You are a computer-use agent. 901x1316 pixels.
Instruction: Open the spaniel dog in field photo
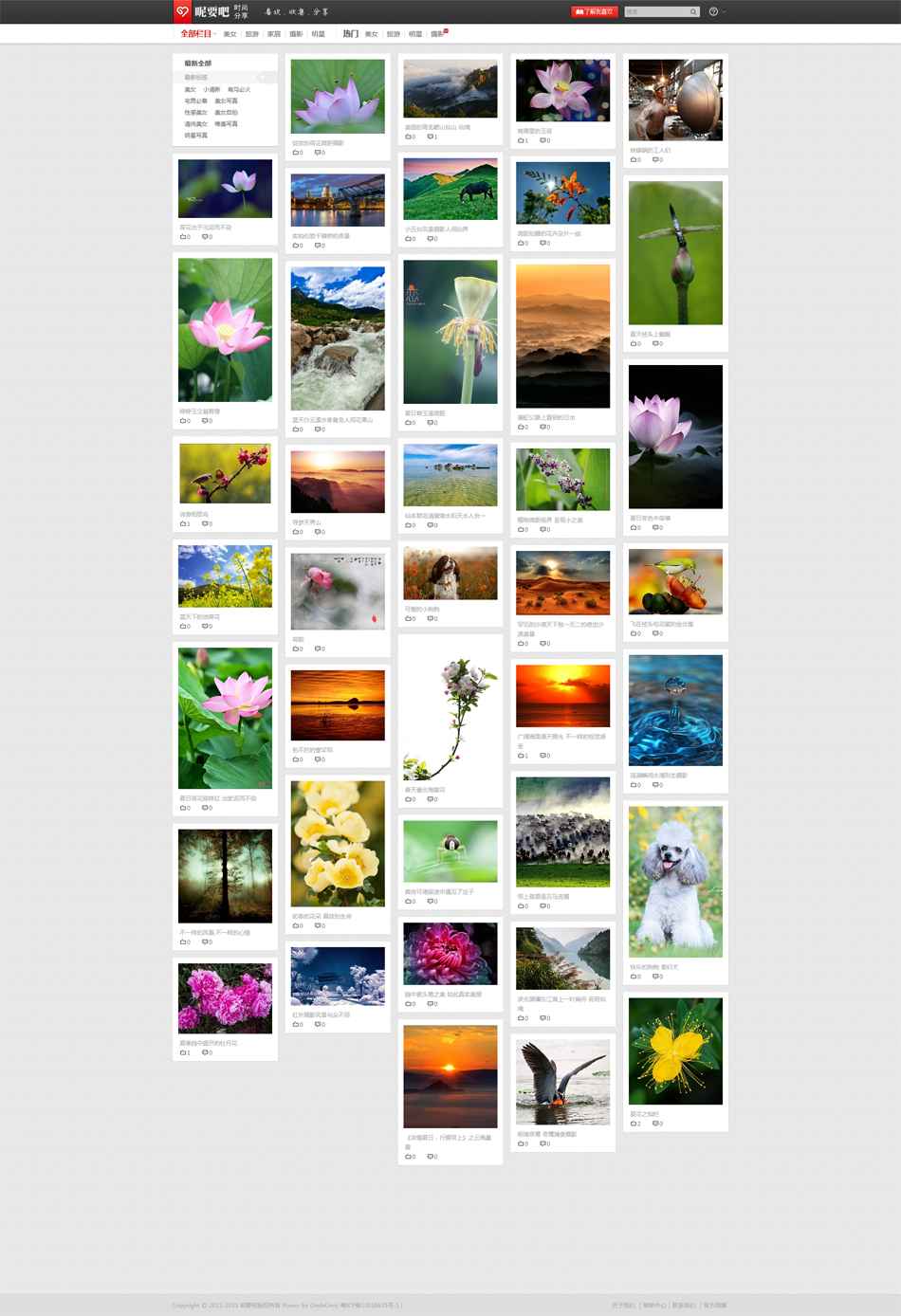tap(450, 573)
